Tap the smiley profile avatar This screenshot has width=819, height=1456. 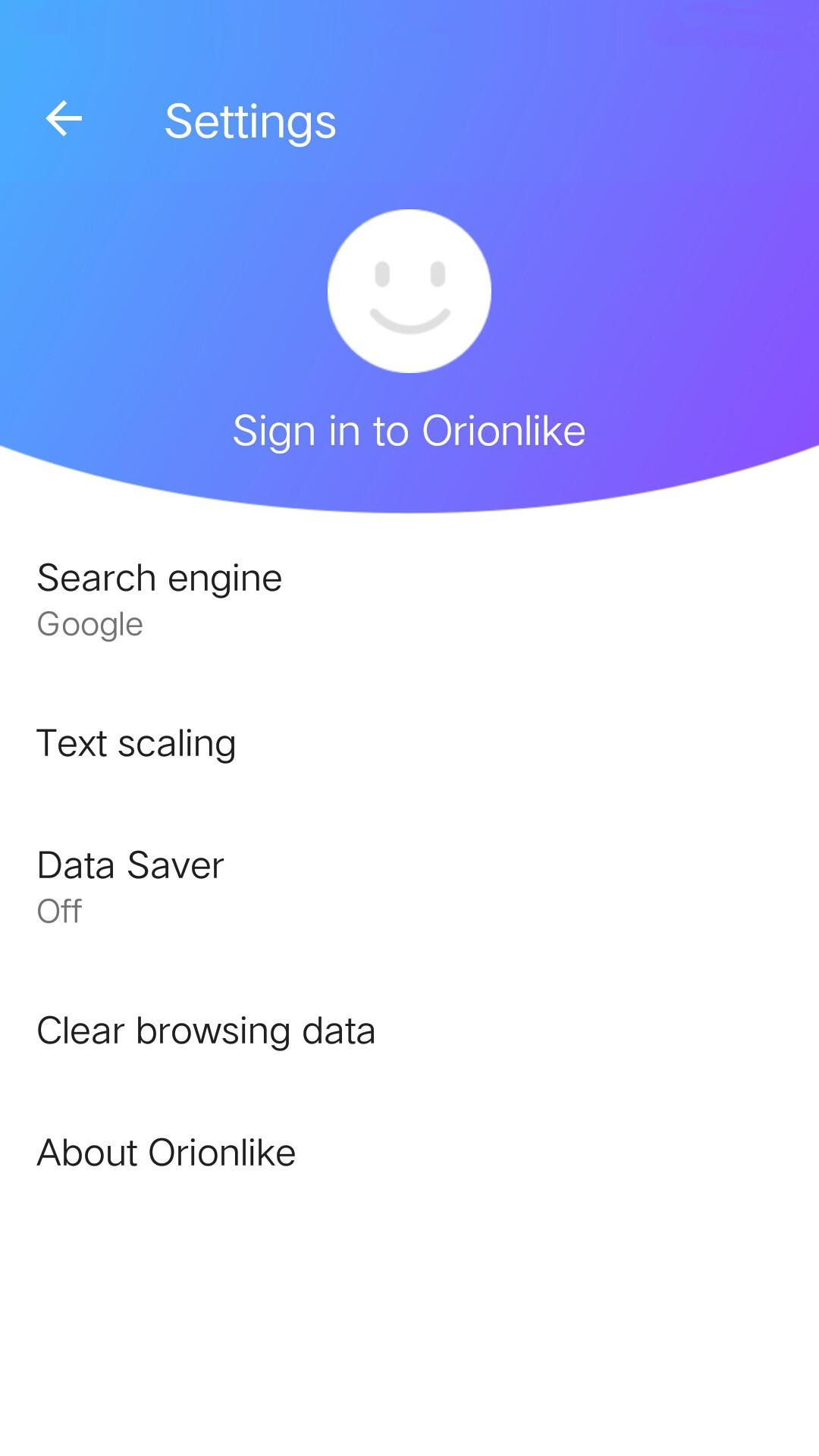409,291
